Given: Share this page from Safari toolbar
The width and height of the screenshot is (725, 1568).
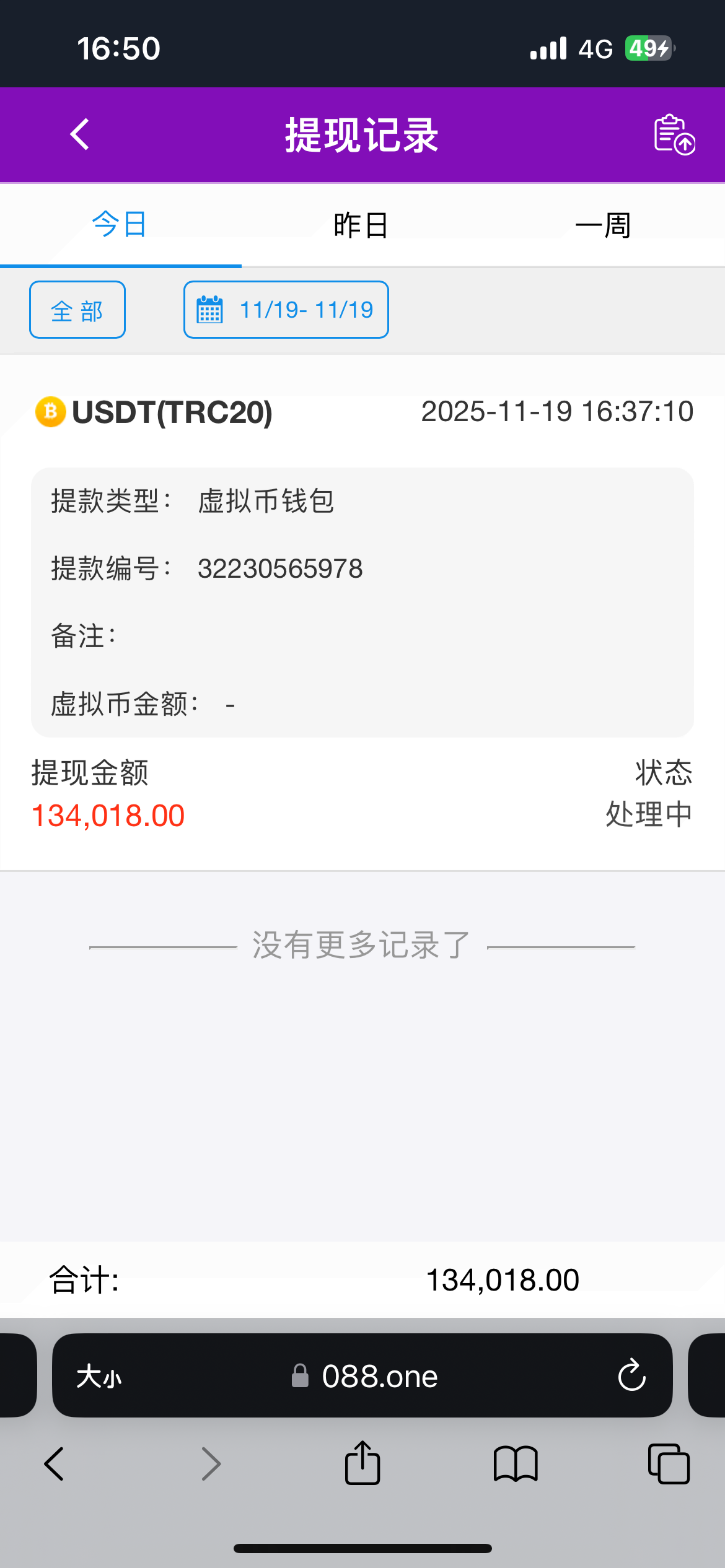Looking at the screenshot, I should coord(362,1464).
